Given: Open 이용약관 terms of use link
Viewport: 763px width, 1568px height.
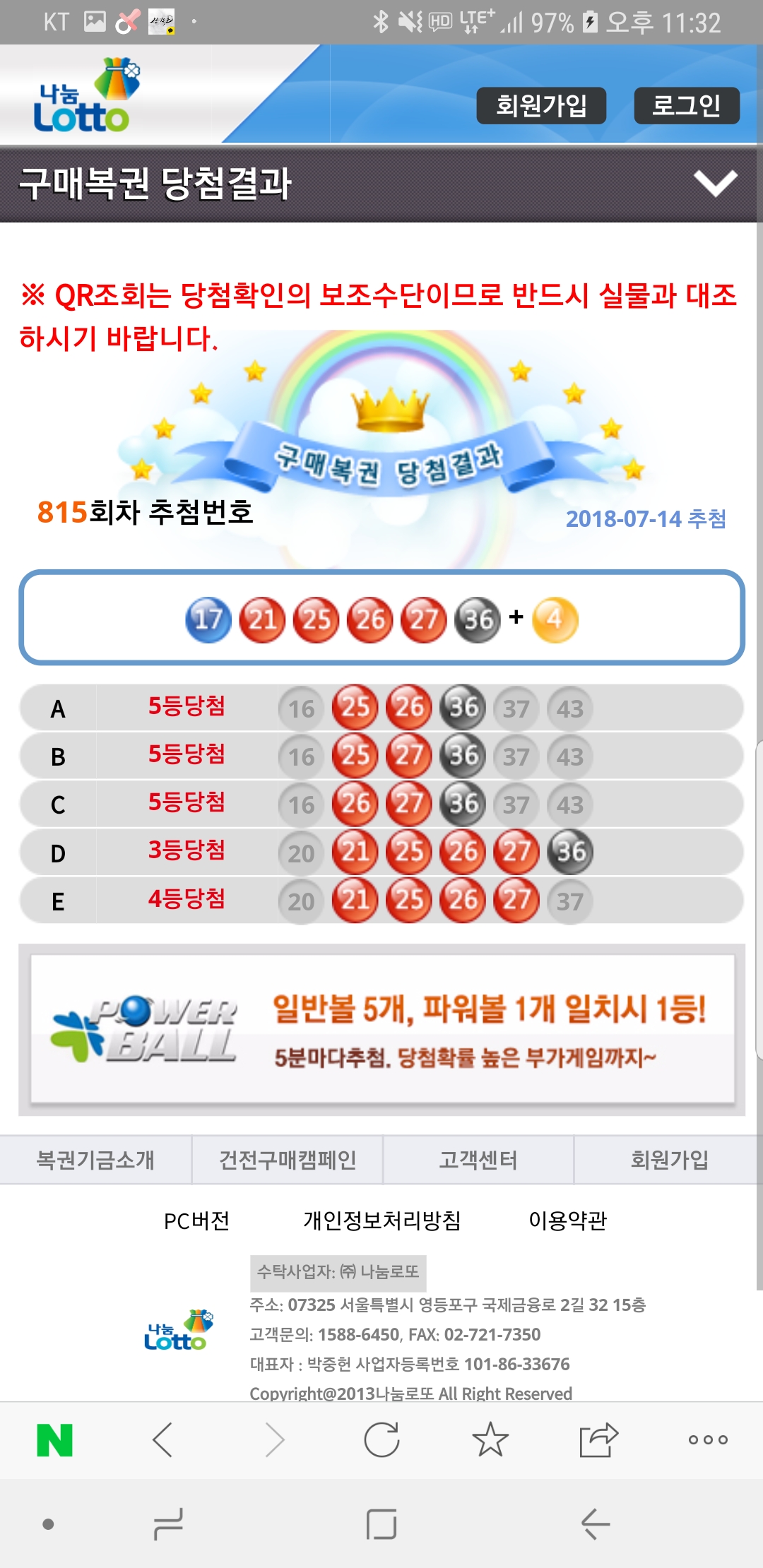Looking at the screenshot, I should click(x=567, y=1220).
